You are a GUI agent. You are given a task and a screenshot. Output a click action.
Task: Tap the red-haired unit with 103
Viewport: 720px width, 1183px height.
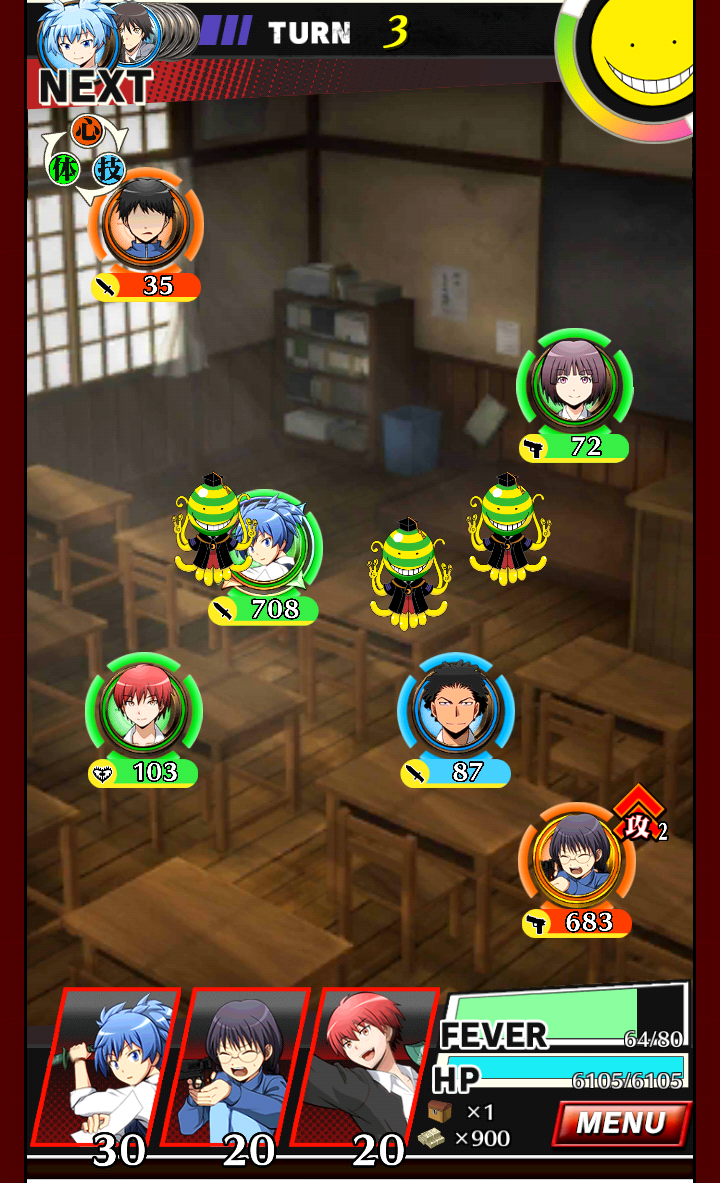pyautogui.click(x=142, y=712)
